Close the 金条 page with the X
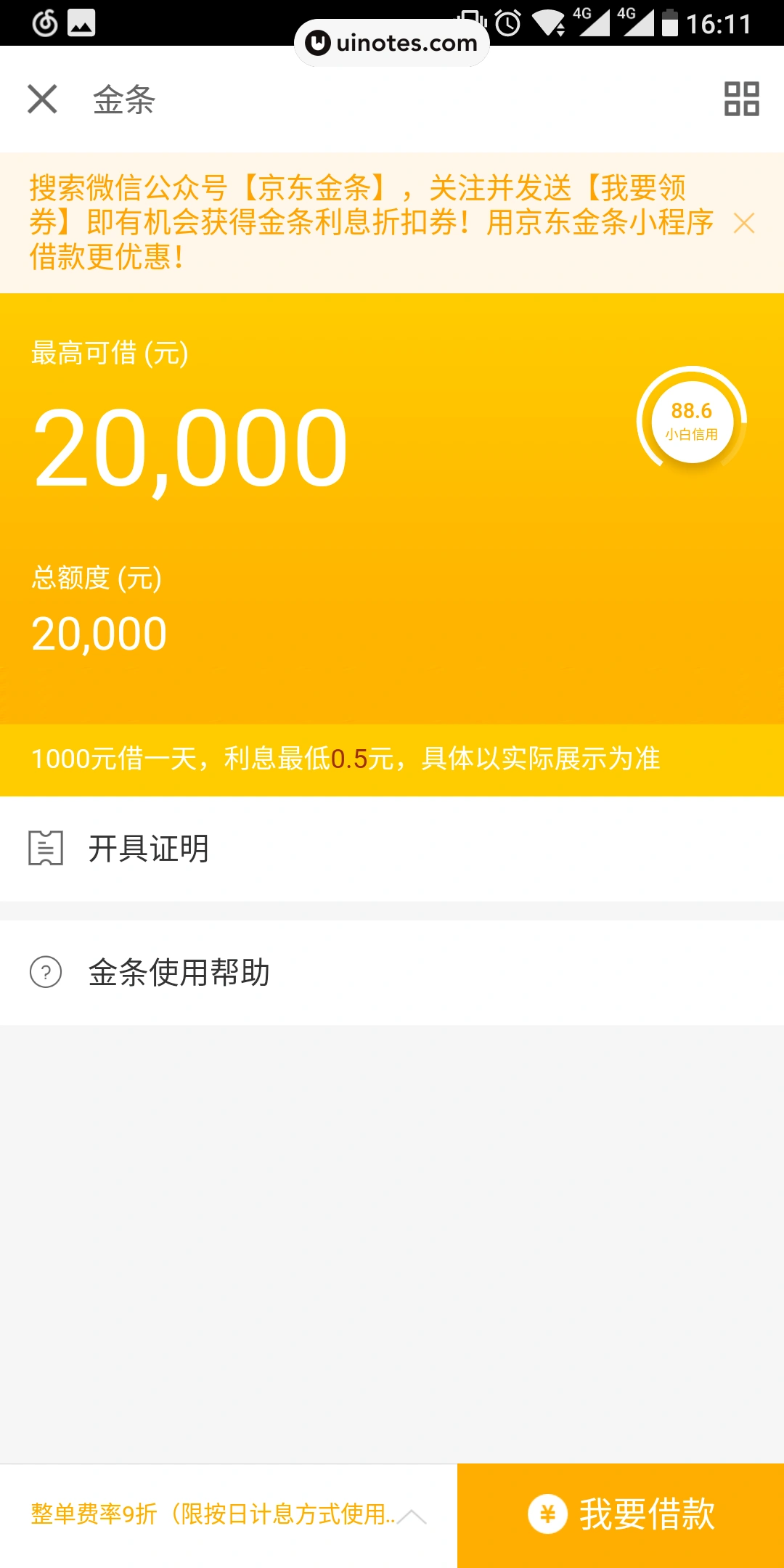 42,102
